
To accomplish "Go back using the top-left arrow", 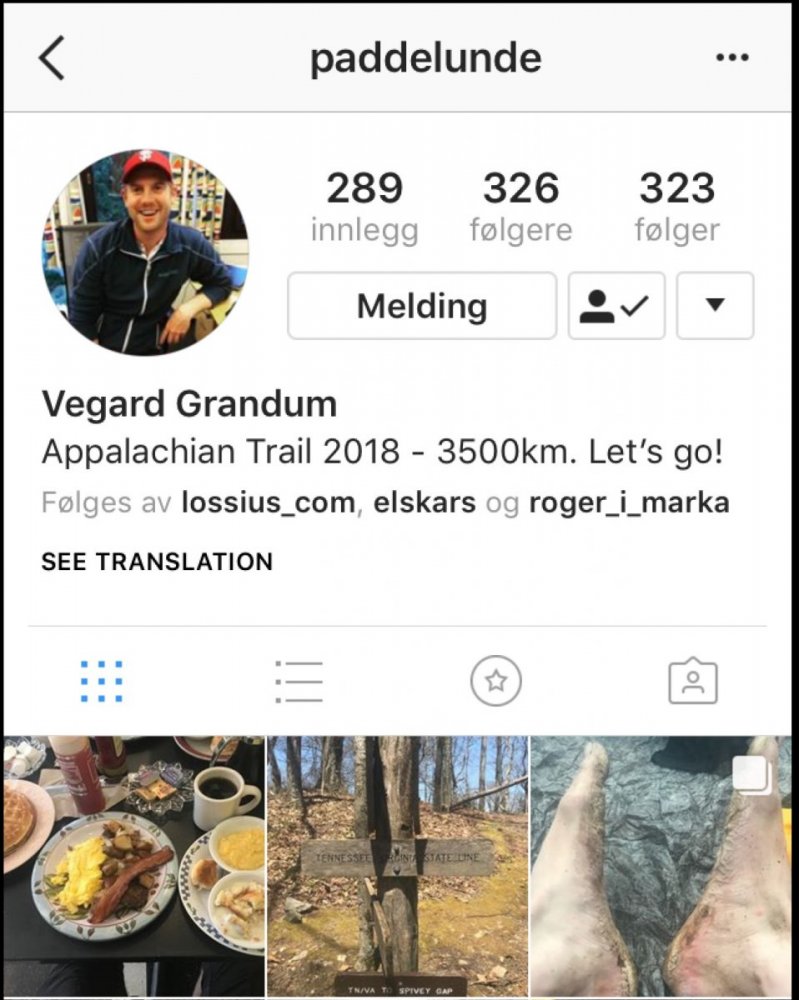I will click(51, 59).
